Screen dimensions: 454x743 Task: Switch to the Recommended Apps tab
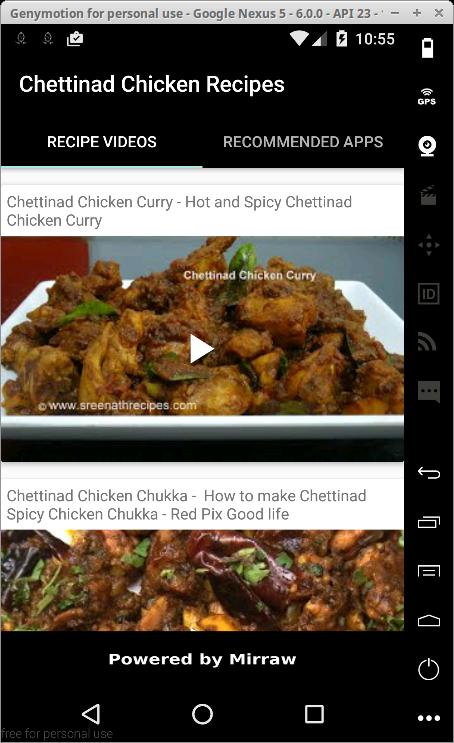303,142
